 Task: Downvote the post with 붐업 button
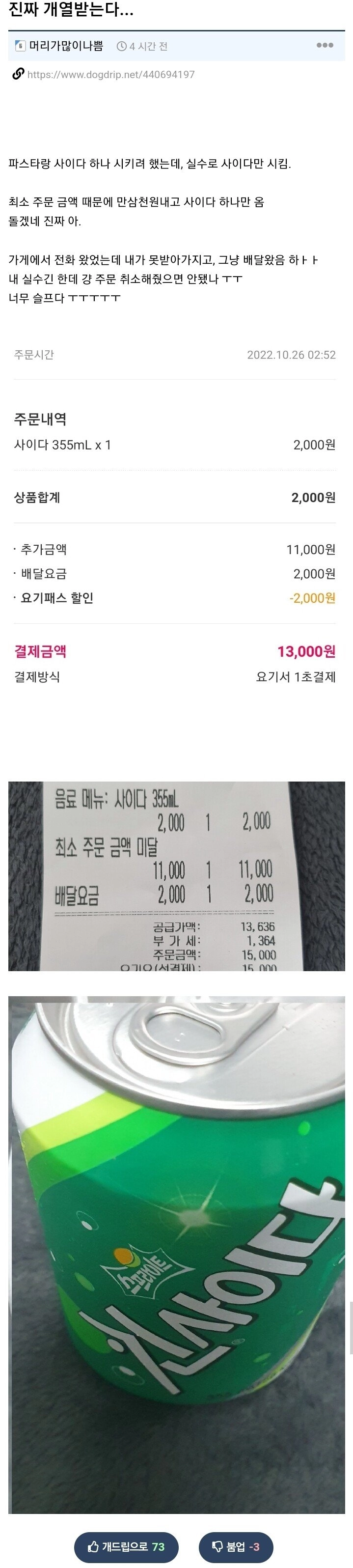236,1546
